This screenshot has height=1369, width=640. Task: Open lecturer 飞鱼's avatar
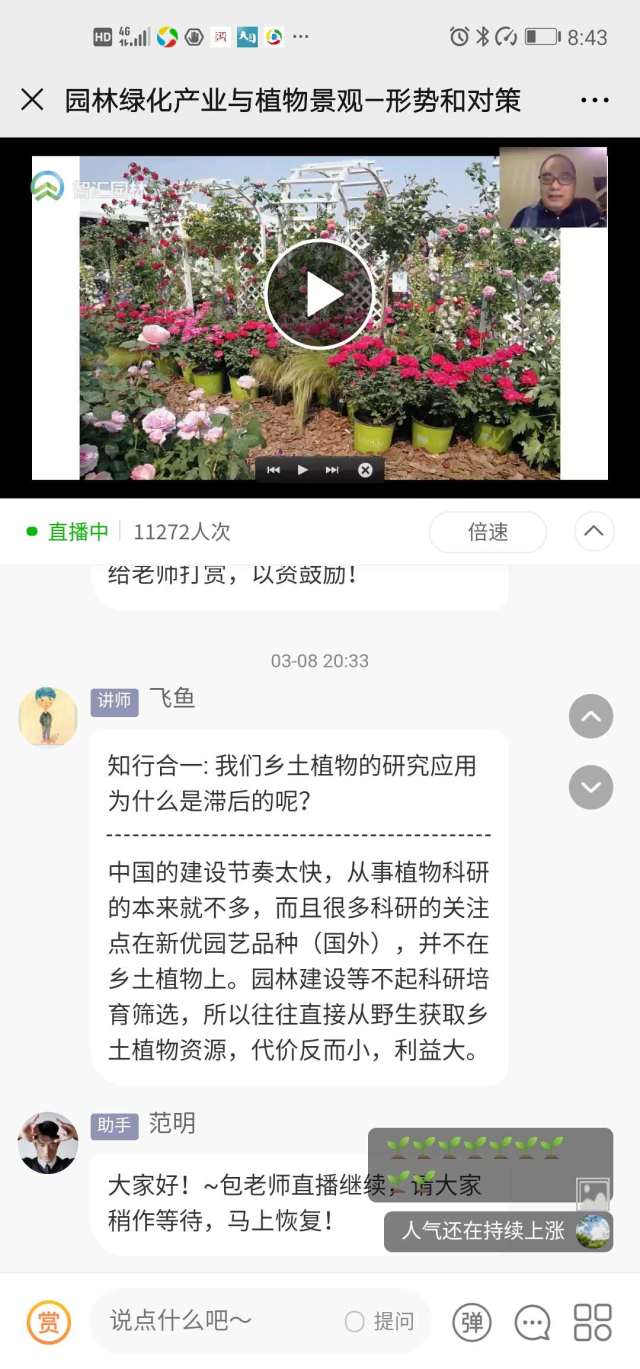coord(48,716)
